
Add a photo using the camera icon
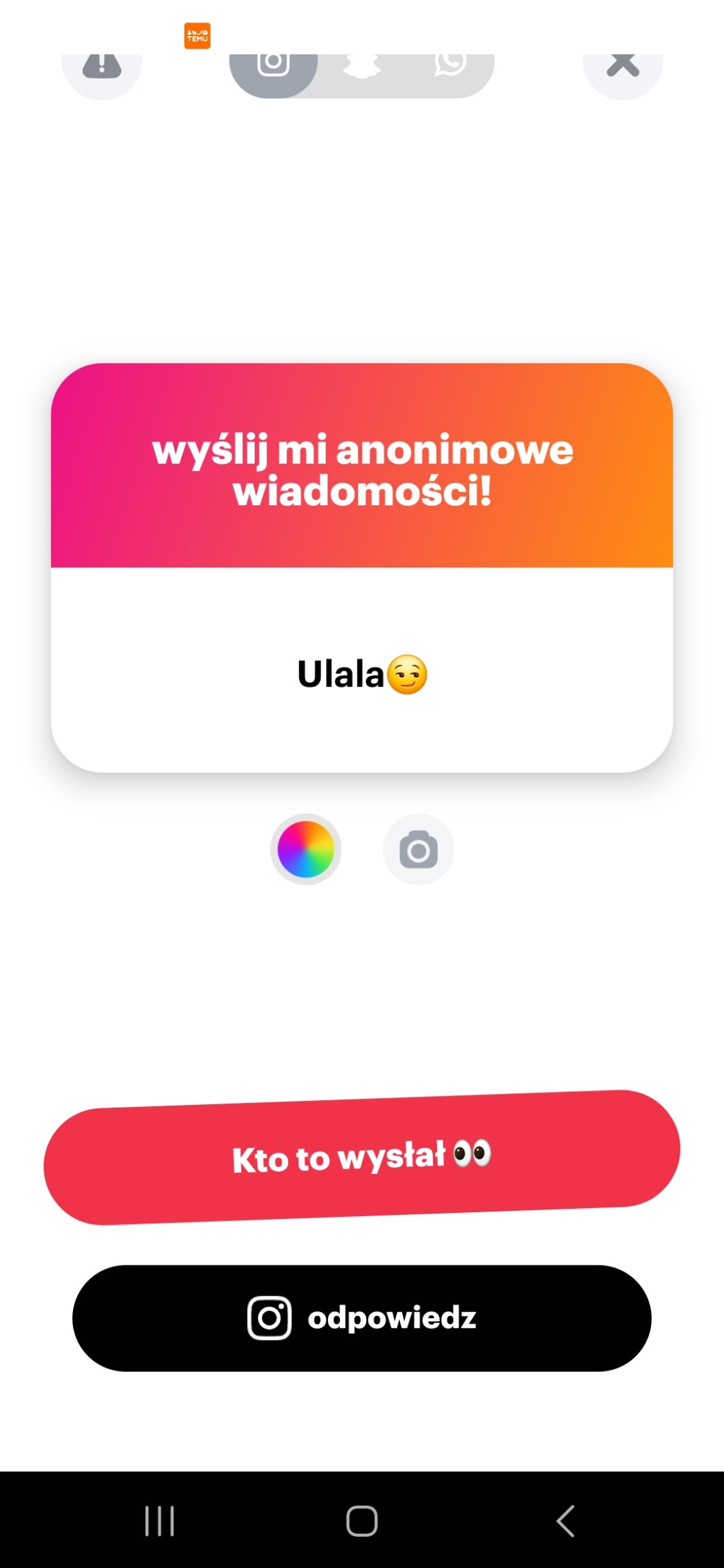point(418,850)
